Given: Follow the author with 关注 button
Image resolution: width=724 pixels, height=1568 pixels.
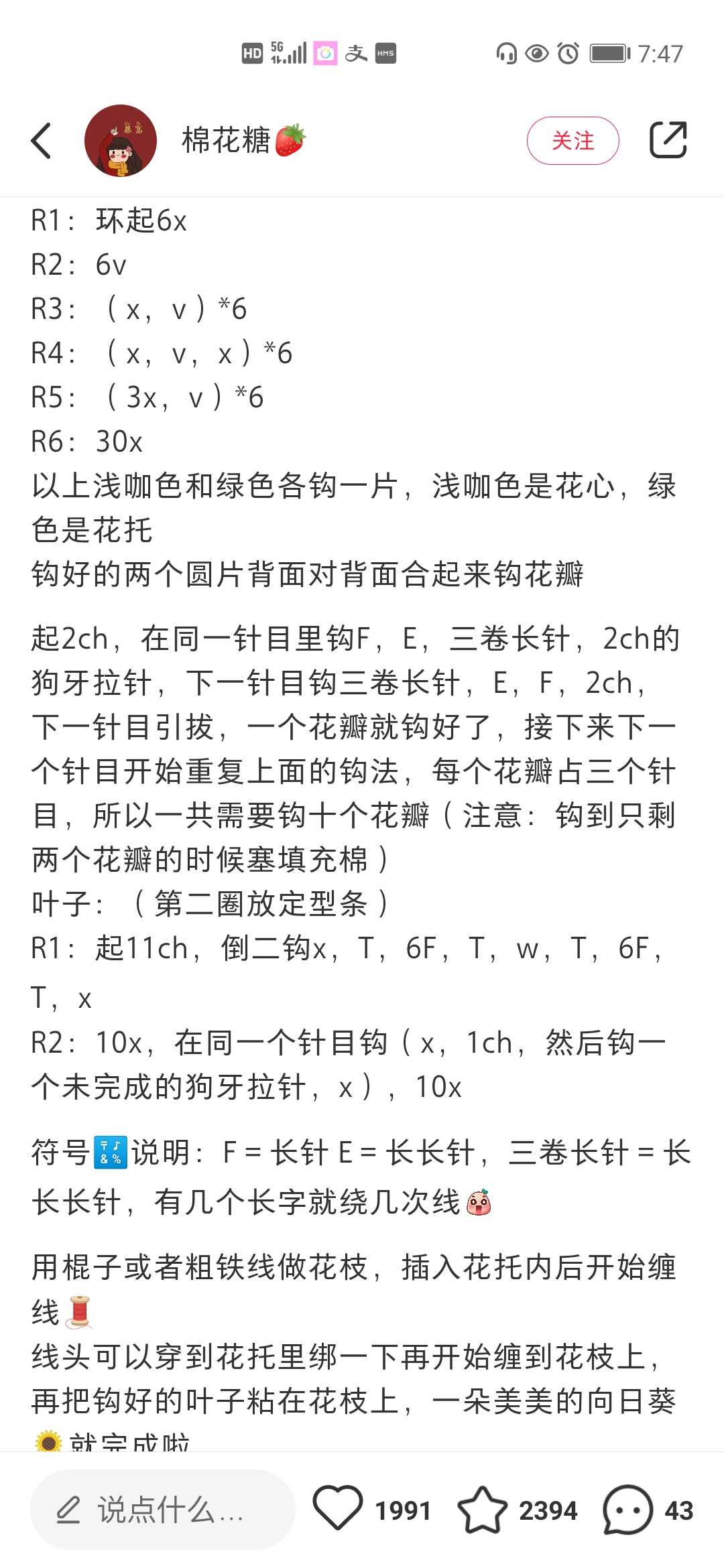Looking at the screenshot, I should point(572,141).
